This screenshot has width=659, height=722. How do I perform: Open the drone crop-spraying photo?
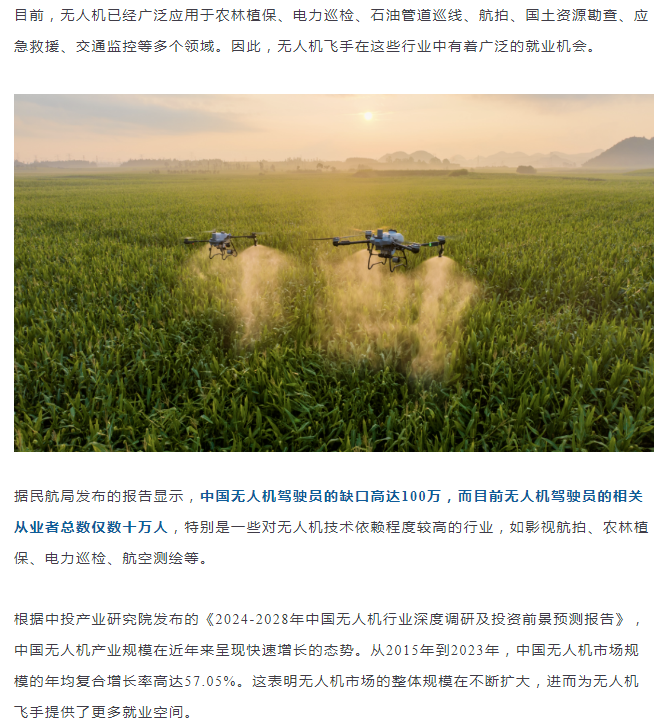(333, 272)
